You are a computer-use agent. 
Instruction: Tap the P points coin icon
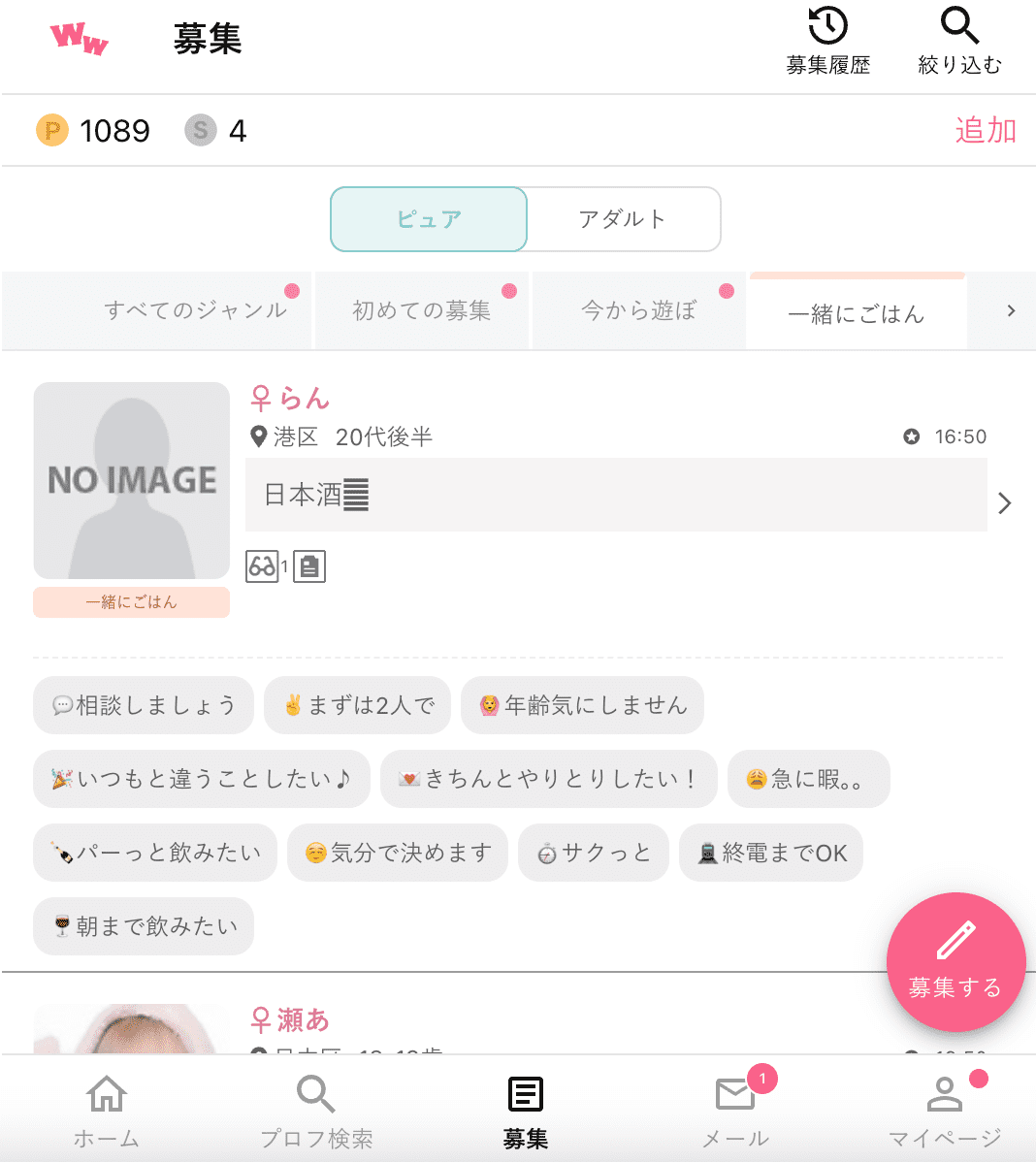click(50, 130)
